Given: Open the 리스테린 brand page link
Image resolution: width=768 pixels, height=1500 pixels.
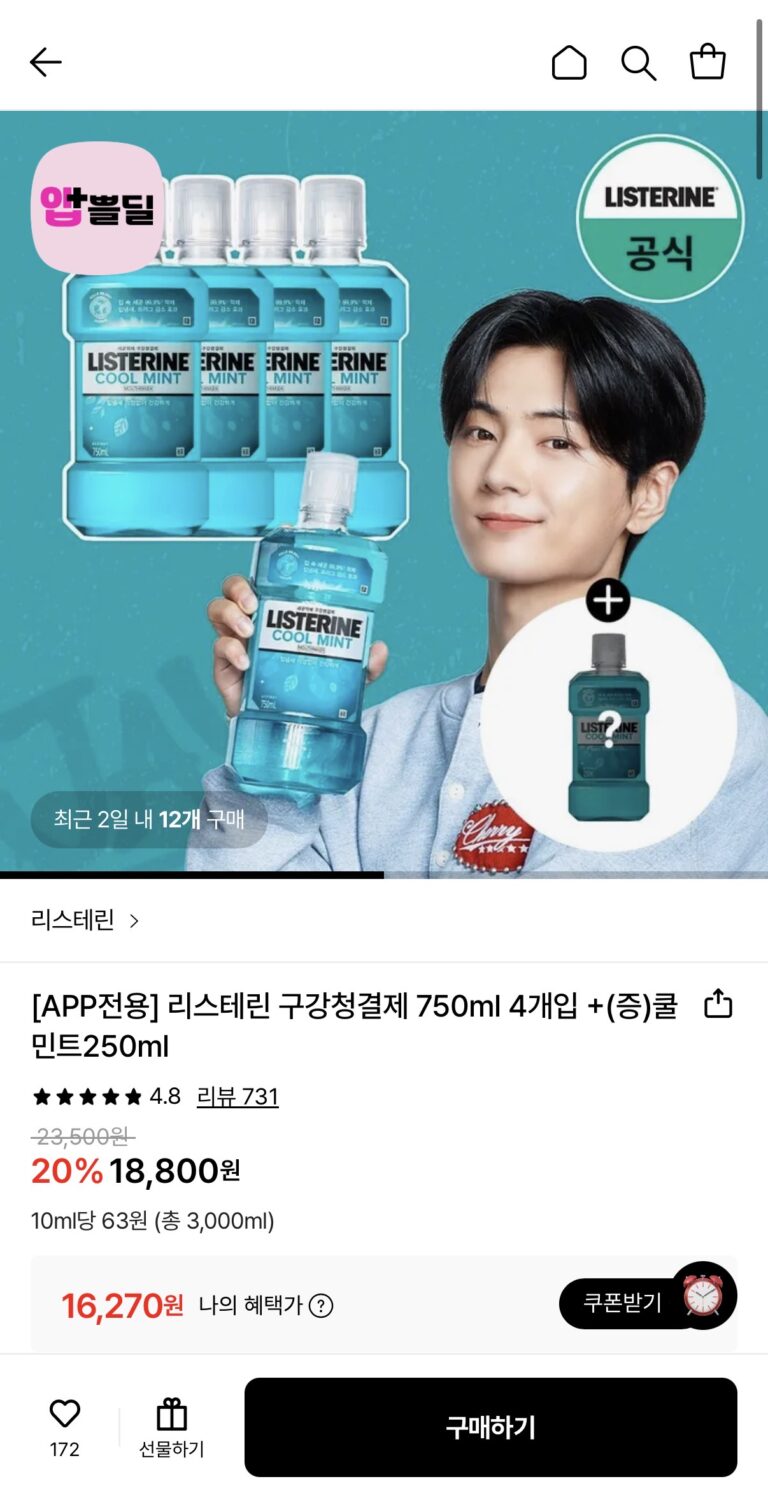Looking at the screenshot, I should coord(85,920).
